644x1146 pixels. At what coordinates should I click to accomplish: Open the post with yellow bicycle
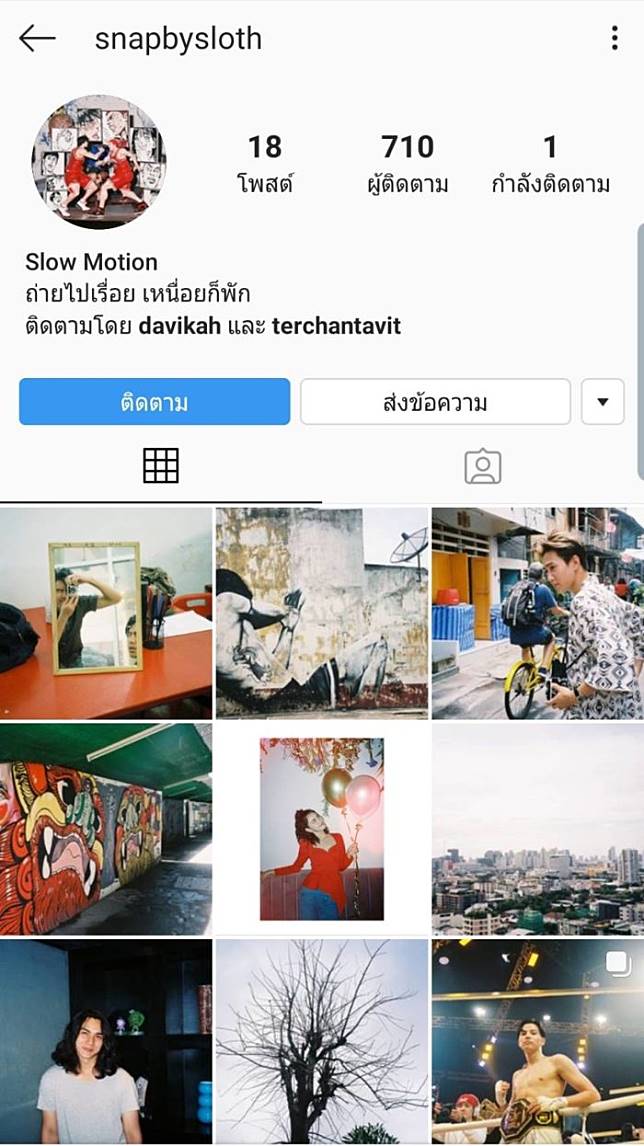coord(537,613)
